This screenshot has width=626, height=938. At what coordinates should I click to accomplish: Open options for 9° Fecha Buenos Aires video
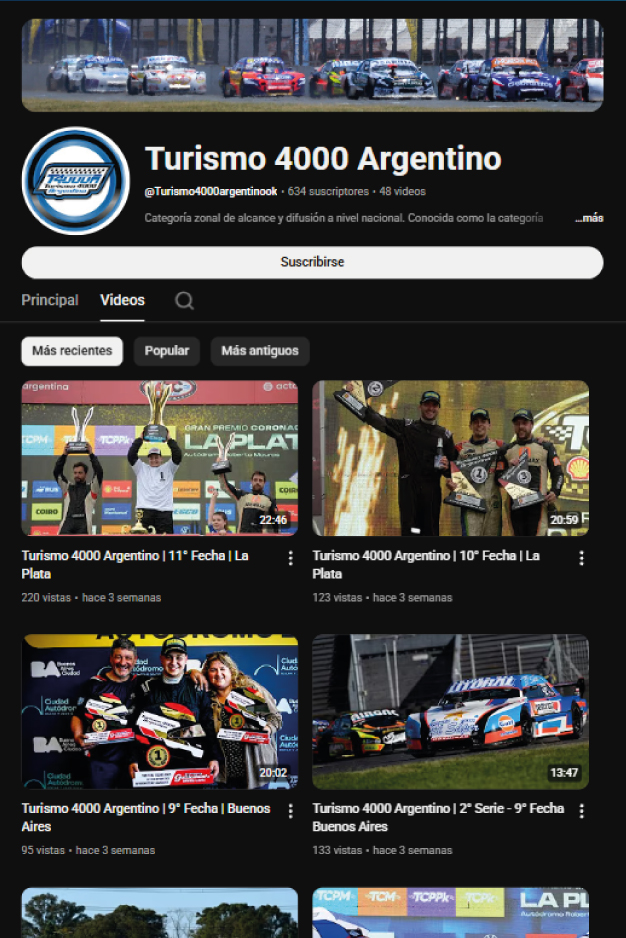click(x=291, y=811)
